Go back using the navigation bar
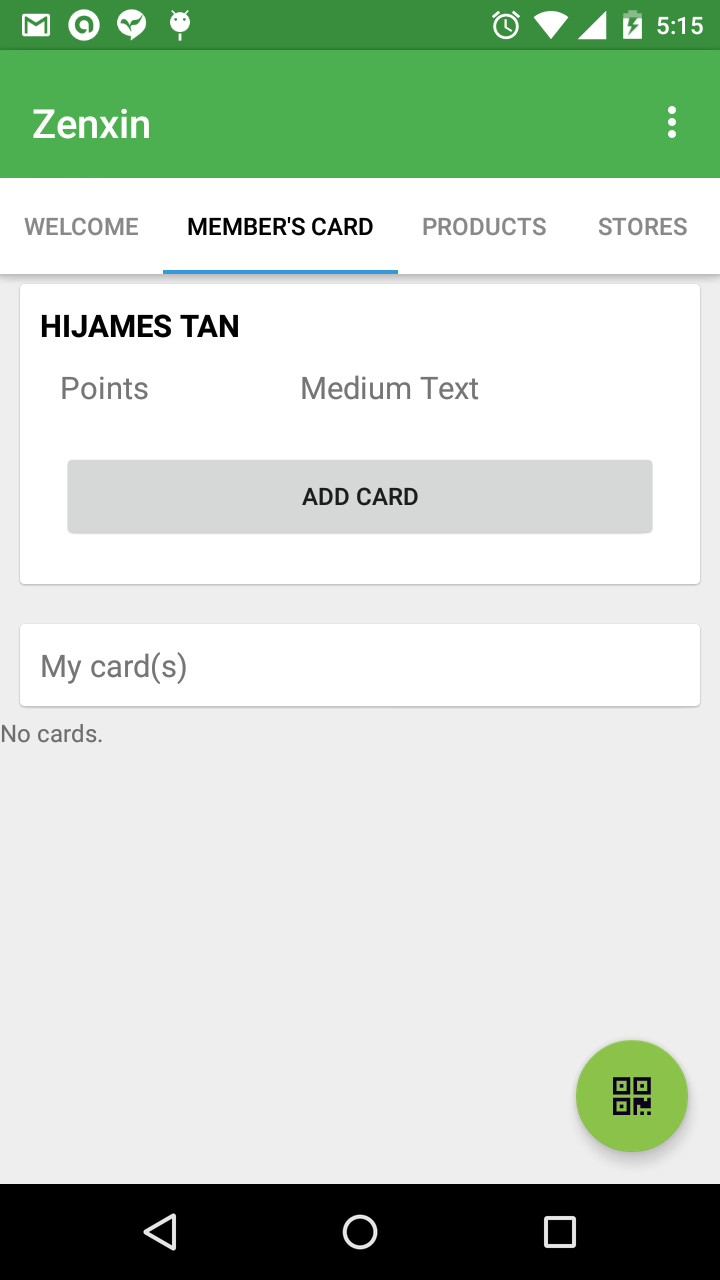 coord(160,1232)
